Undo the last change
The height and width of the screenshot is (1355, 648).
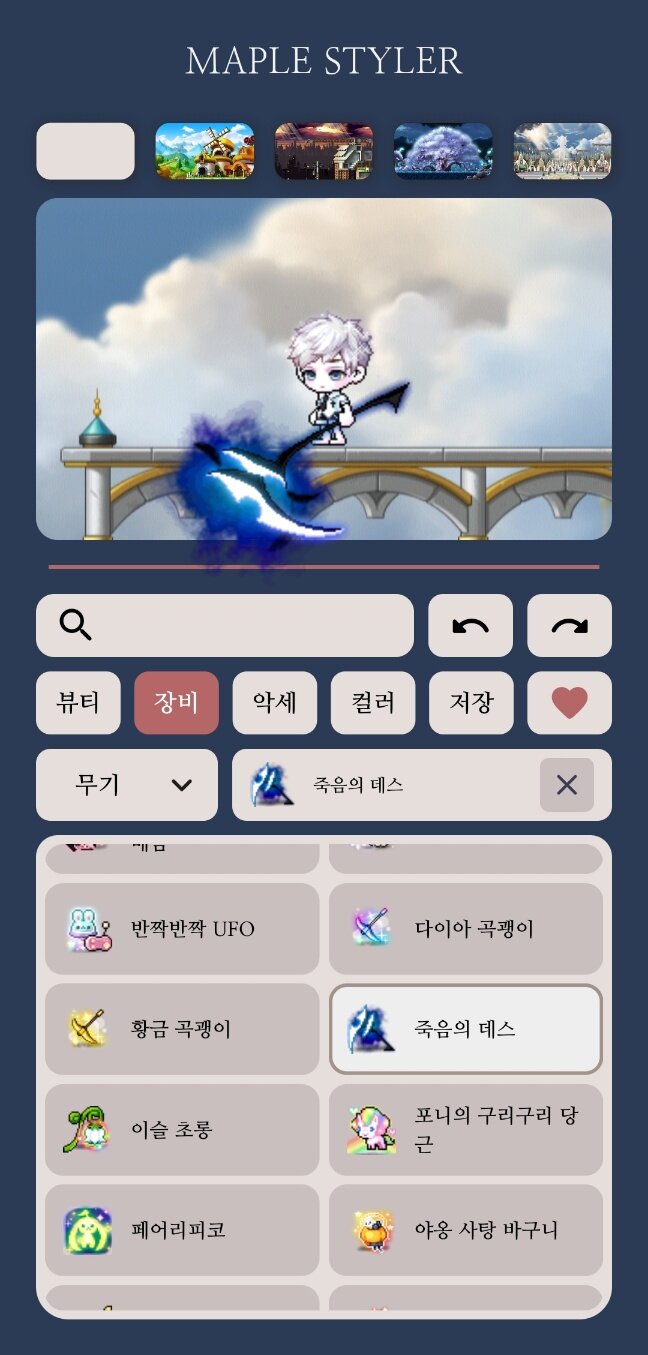click(x=470, y=625)
